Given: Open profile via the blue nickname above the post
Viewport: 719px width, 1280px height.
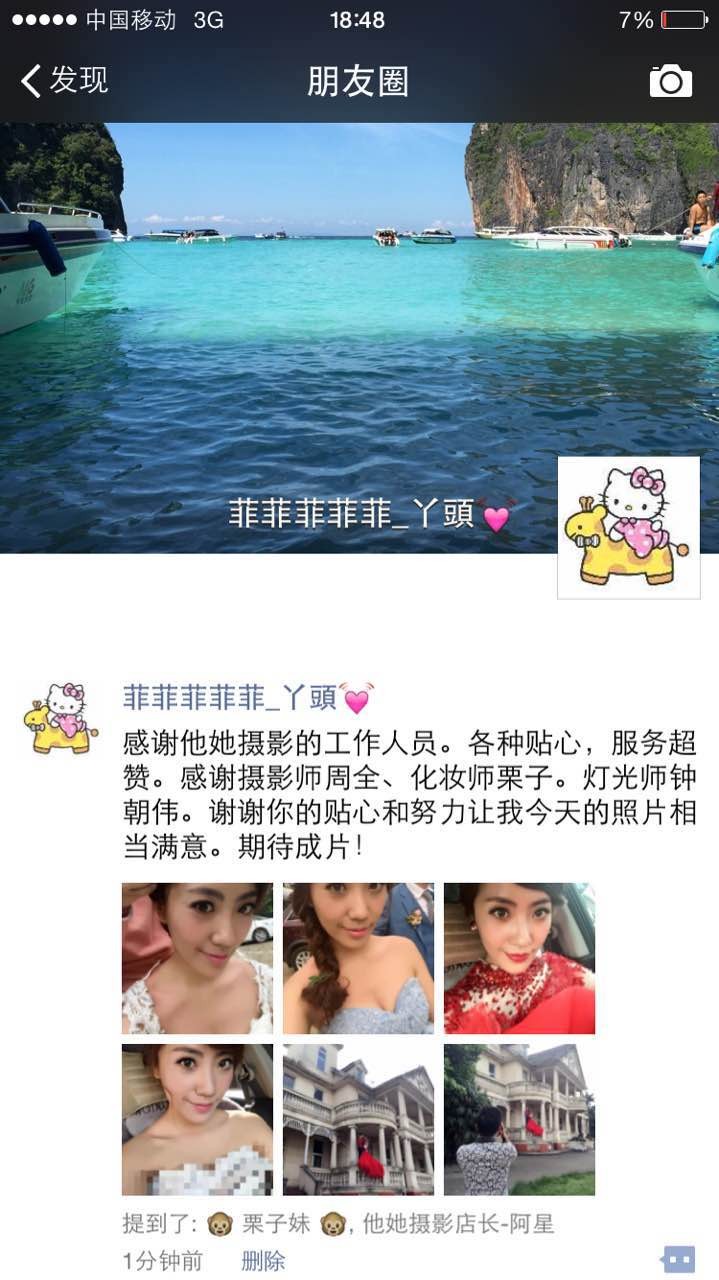Looking at the screenshot, I should (x=246, y=697).
